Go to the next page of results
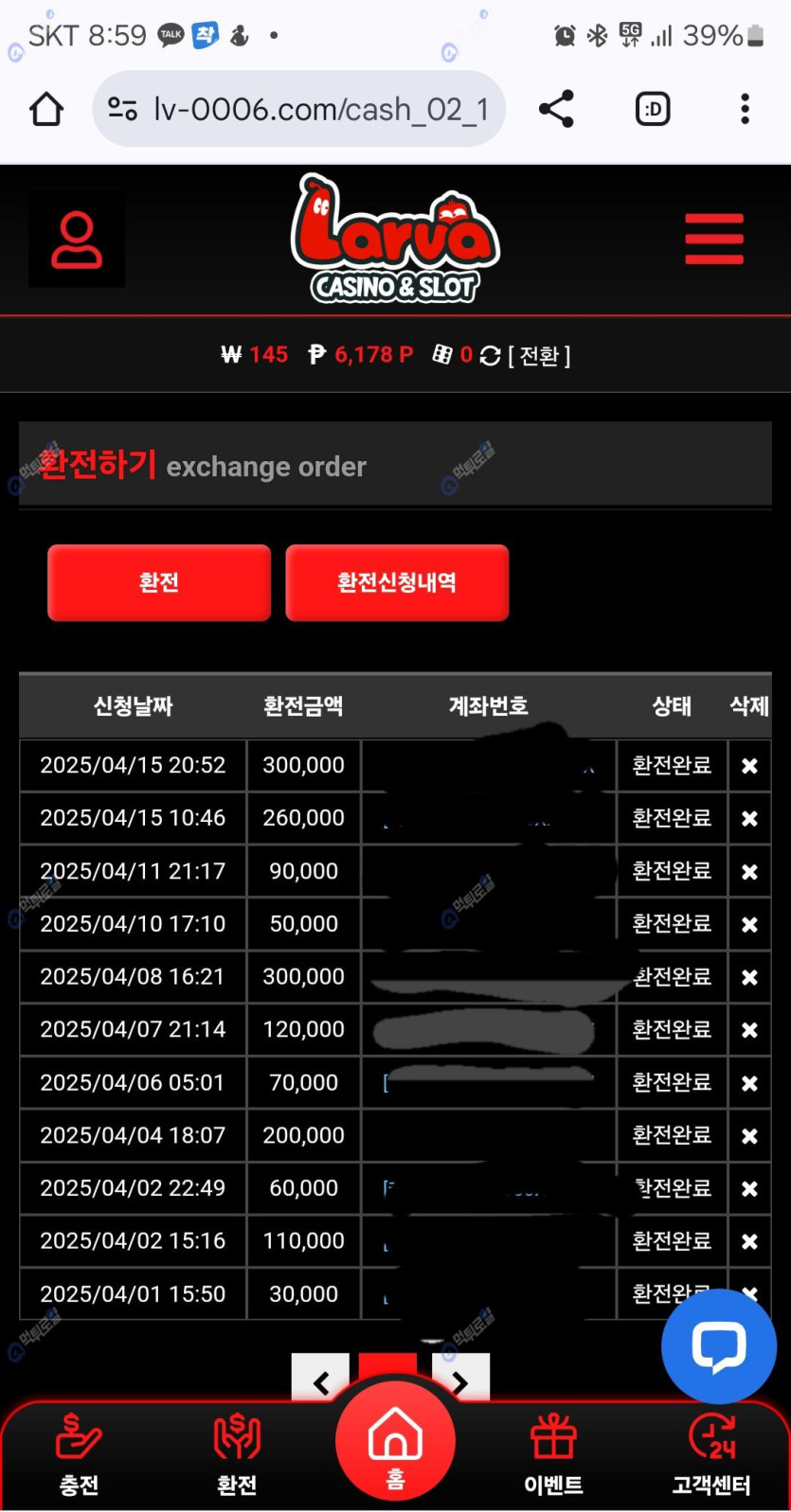Viewport: 791px width, 1512px height. (x=460, y=1382)
